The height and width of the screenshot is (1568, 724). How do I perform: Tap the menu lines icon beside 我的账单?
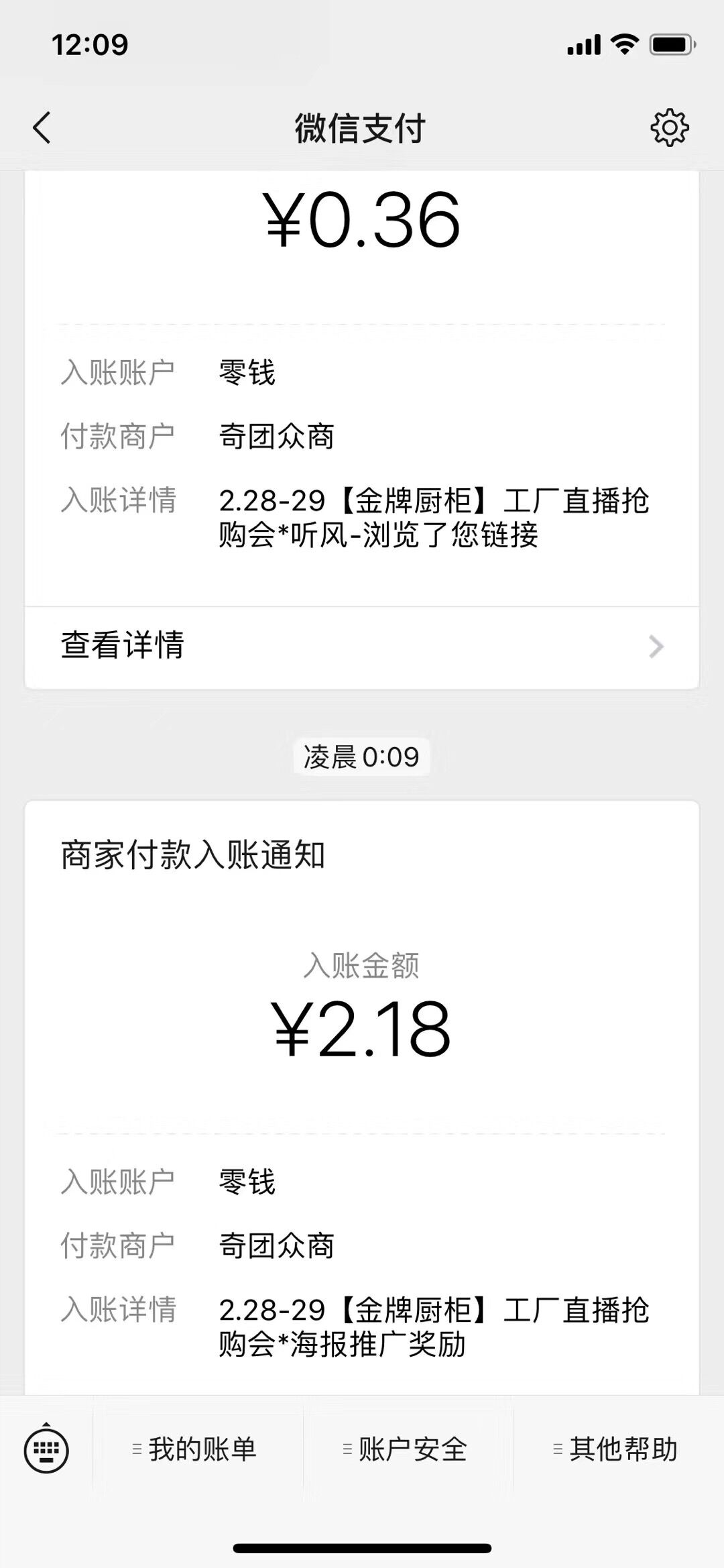pos(137,1449)
